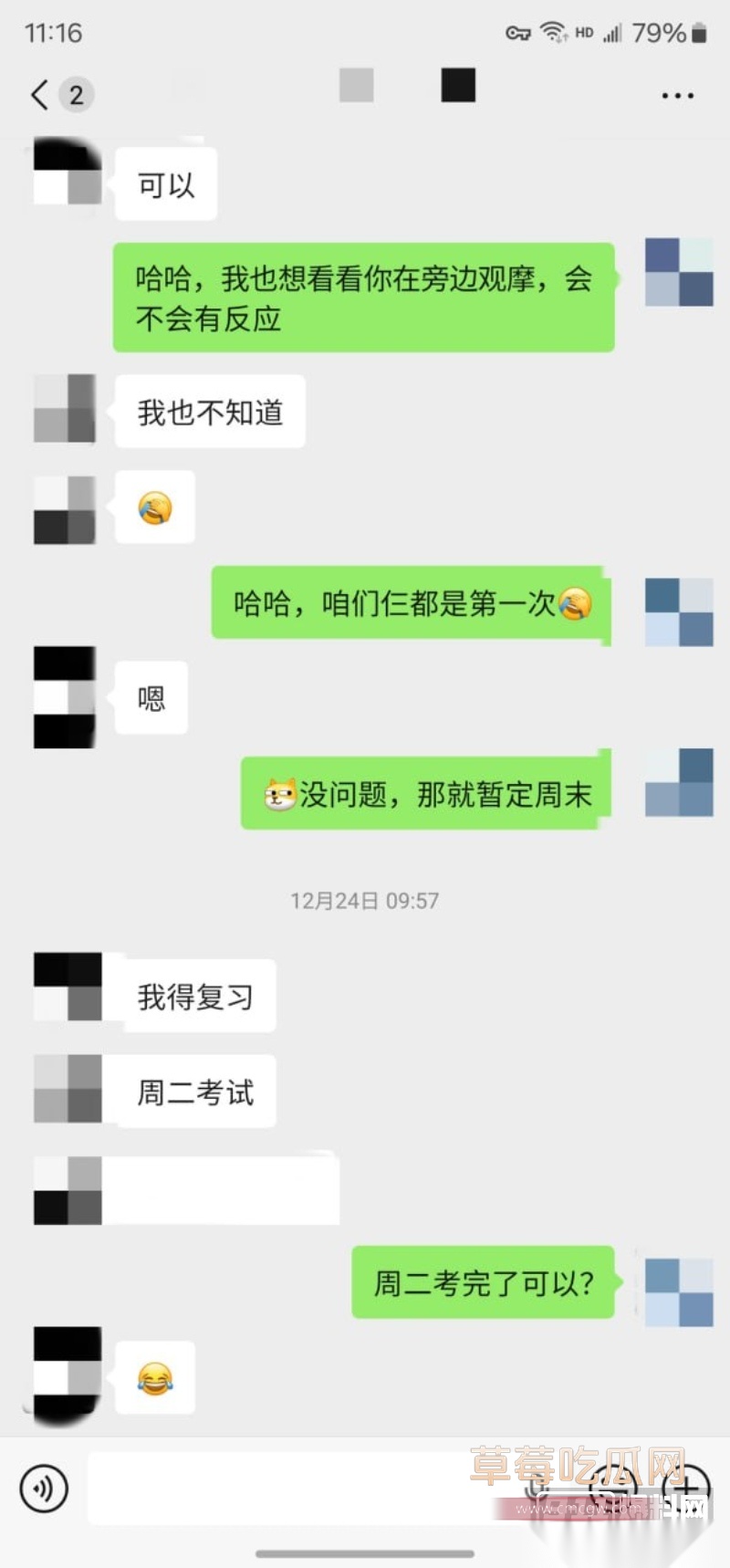Tap the message bubble 我得复习
This screenshot has width=730, height=1568.
click(x=200, y=996)
